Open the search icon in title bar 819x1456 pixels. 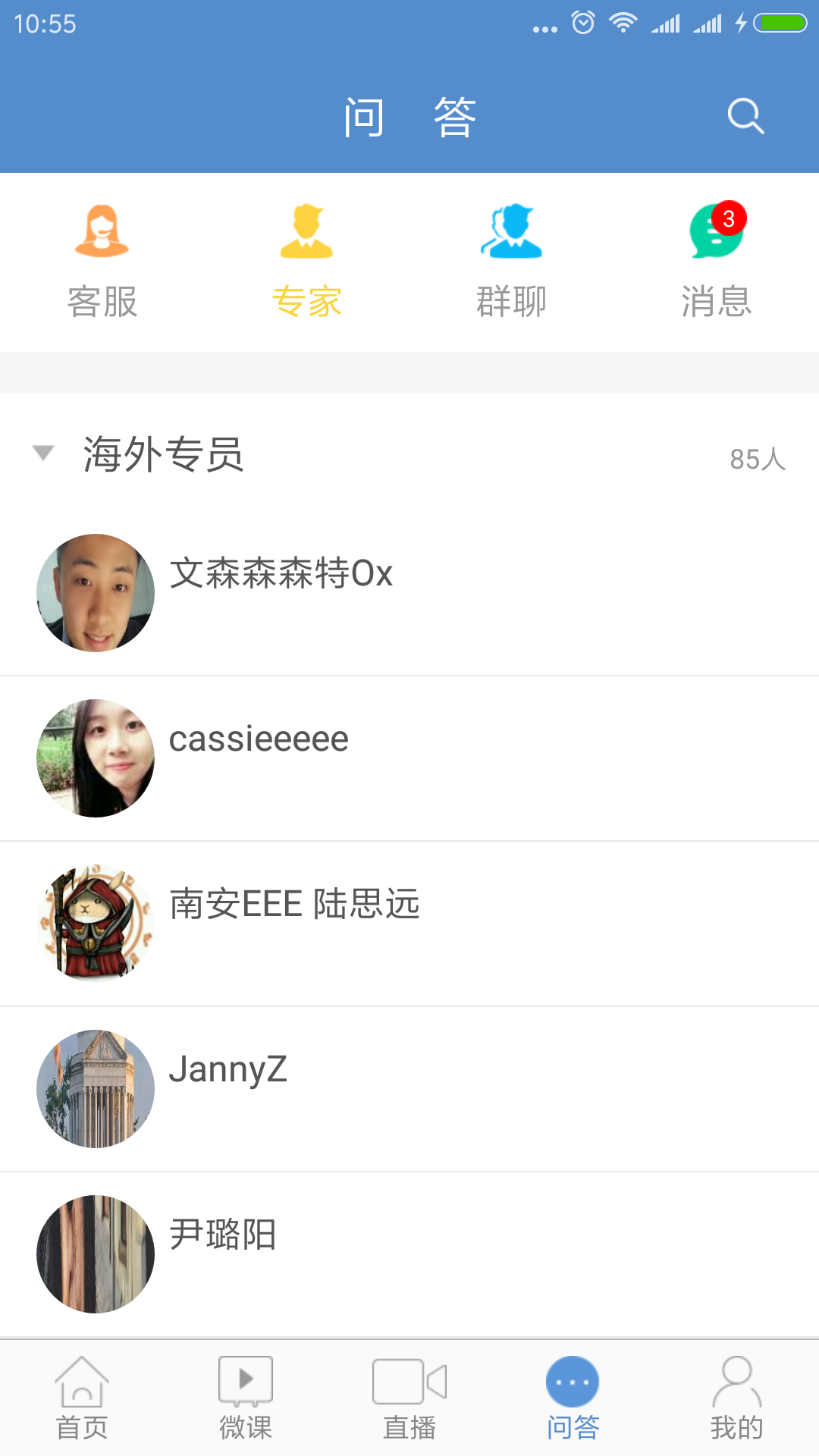(x=744, y=115)
